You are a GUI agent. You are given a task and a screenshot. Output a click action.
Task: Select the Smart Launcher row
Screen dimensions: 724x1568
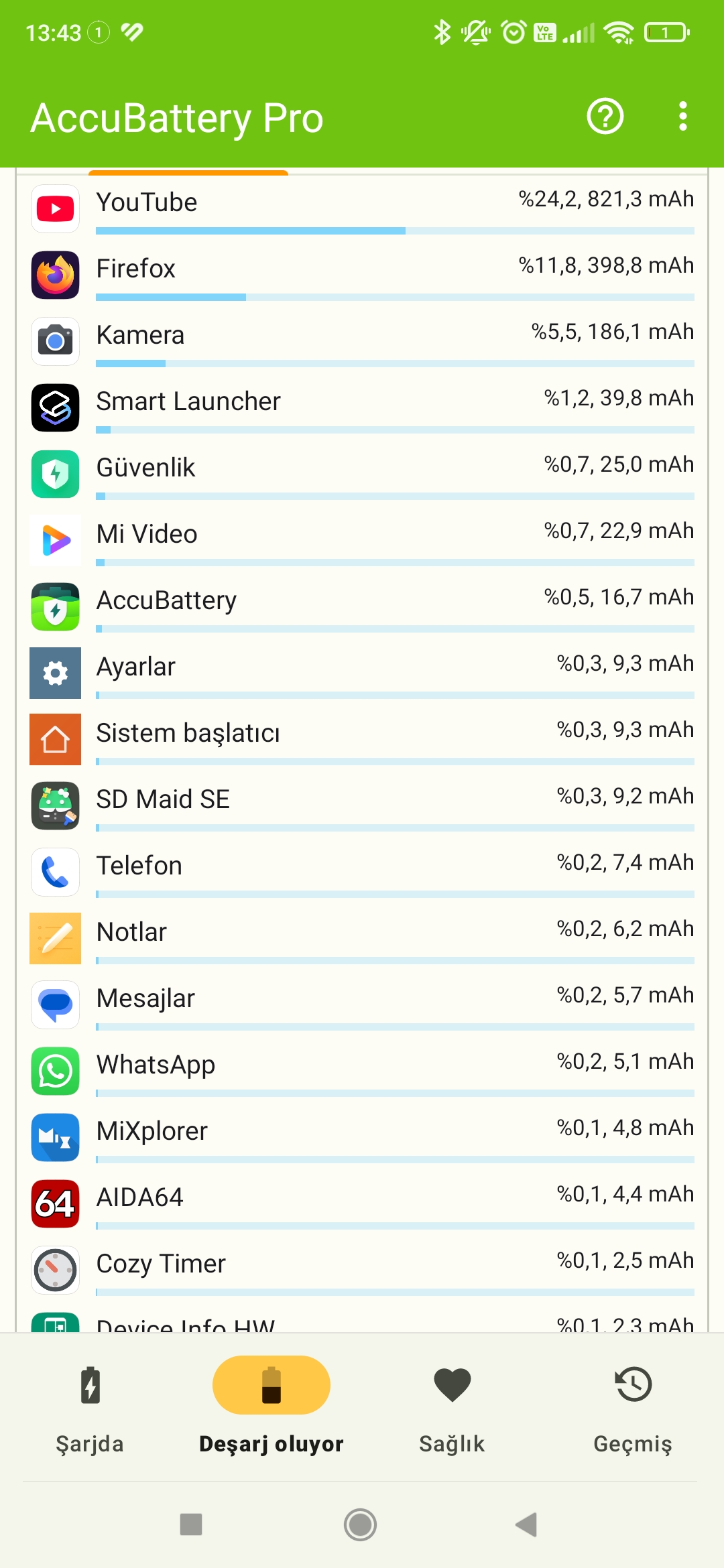362,408
